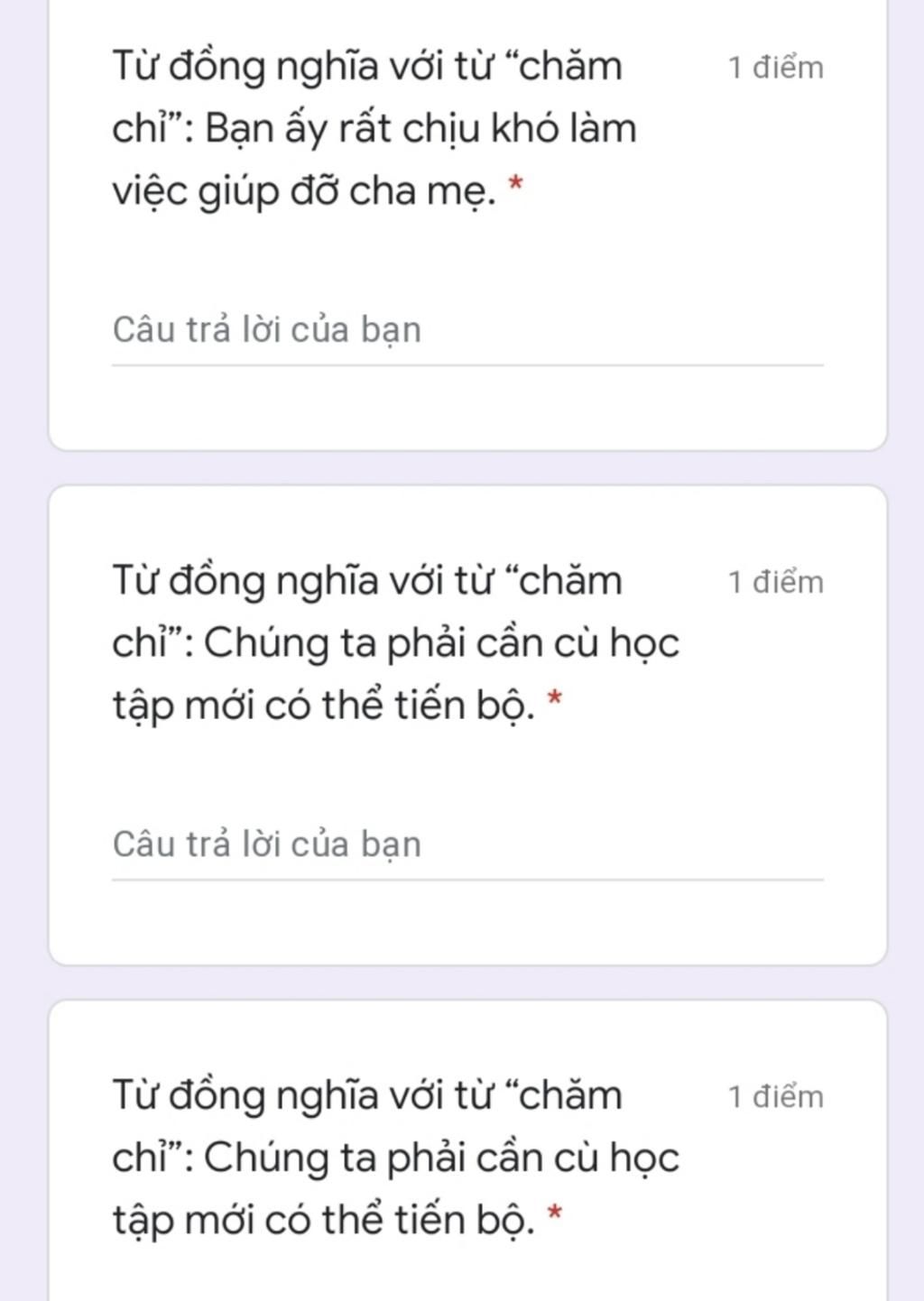924x1301 pixels.
Task: Click the '1 điểm' label on third question
Action: (x=774, y=1096)
